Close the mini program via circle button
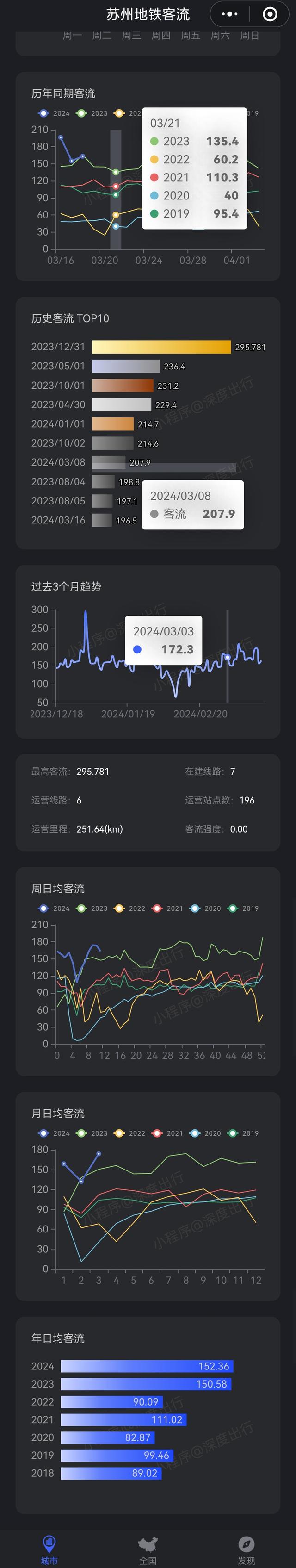The height and width of the screenshot is (1568, 296). [269, 14]
